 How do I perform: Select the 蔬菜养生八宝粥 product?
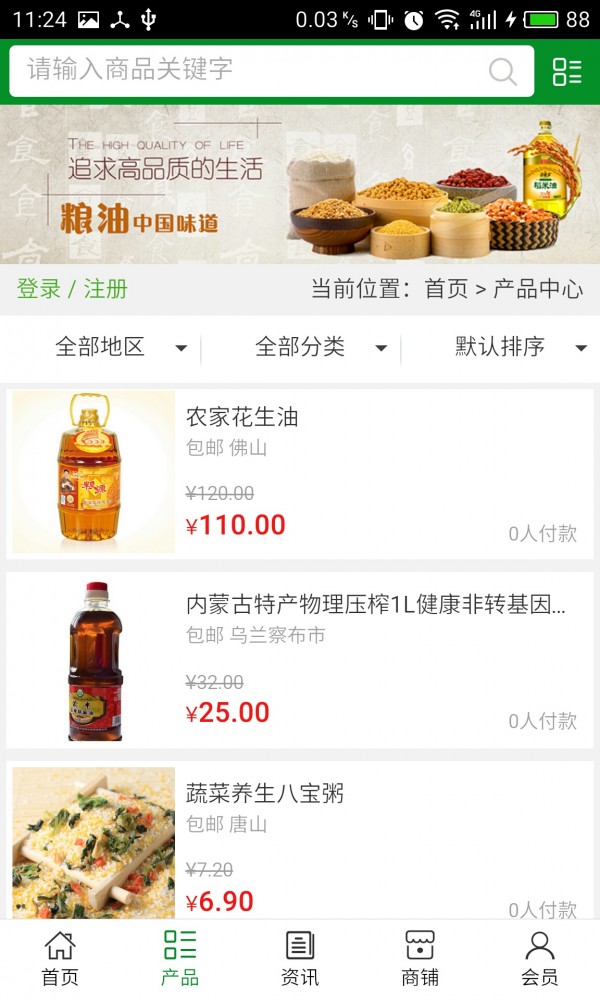point(300,845)
